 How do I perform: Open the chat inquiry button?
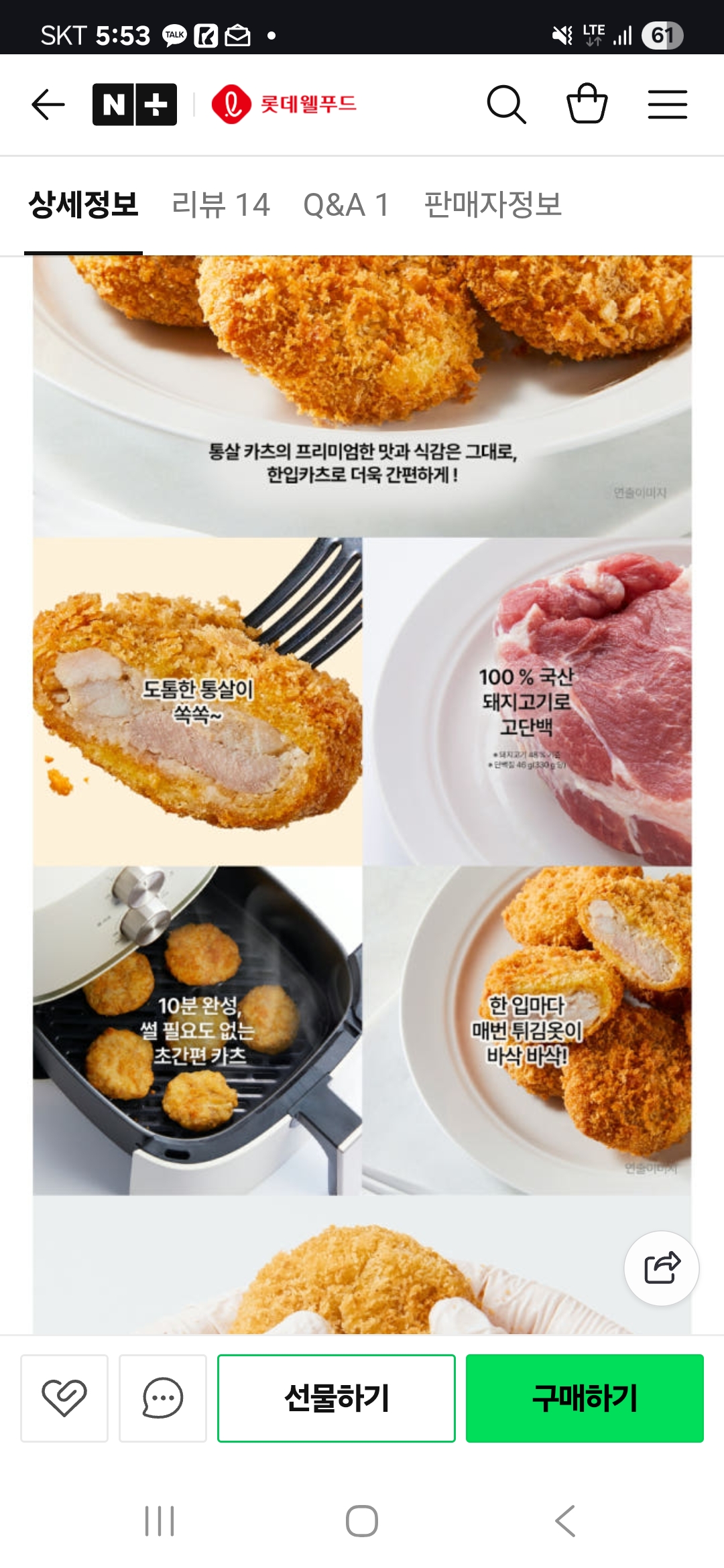163,1398
